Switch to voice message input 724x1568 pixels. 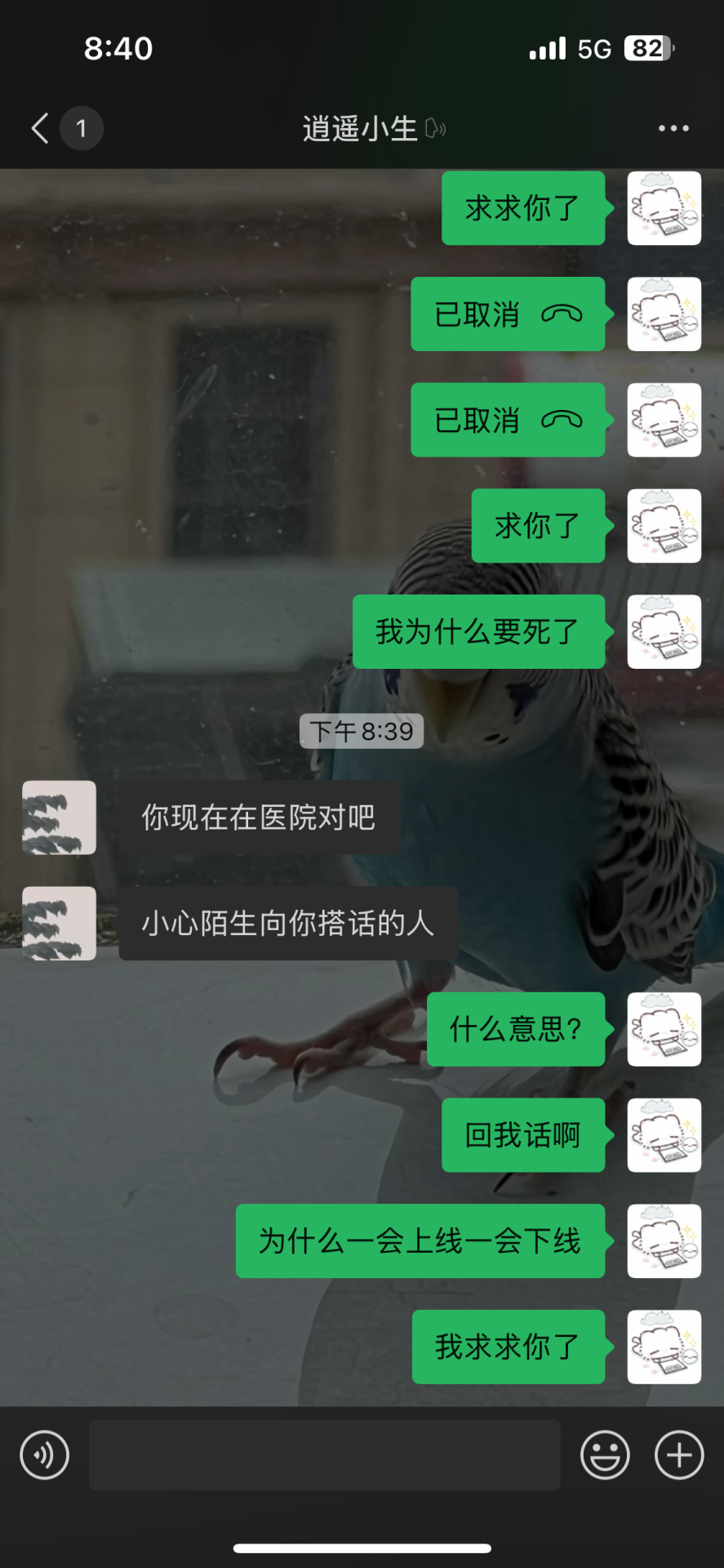(x=44, y=1454)
